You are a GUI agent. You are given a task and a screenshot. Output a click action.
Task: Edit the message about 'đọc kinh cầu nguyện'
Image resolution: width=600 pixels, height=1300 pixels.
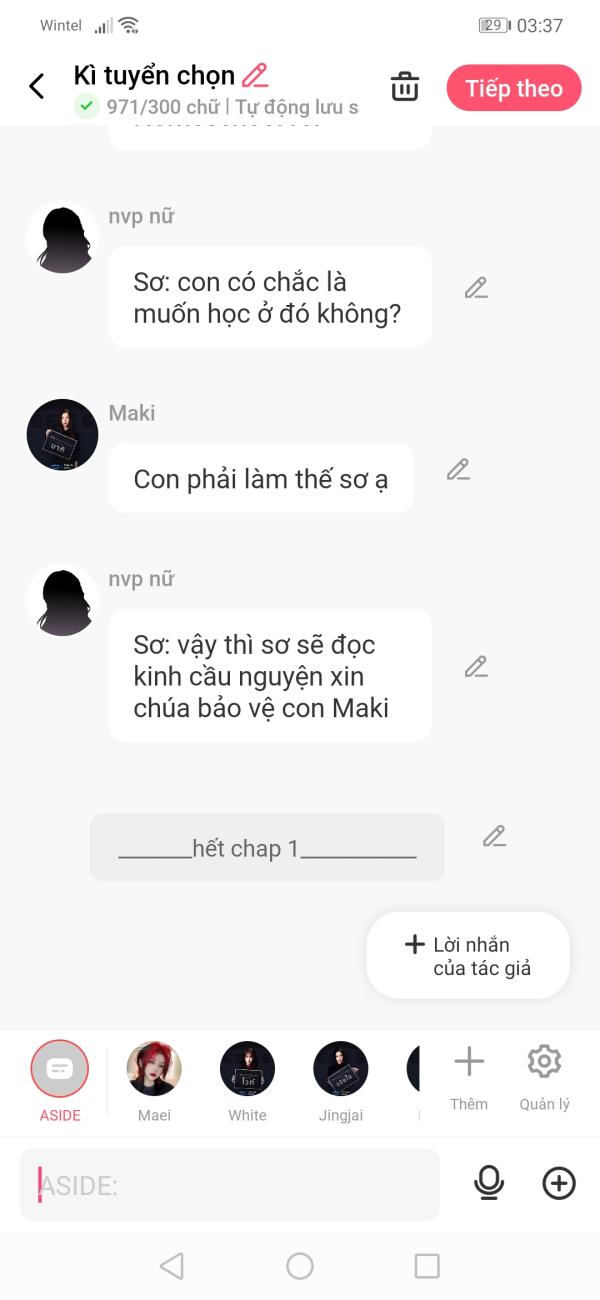tap(476, 666)
